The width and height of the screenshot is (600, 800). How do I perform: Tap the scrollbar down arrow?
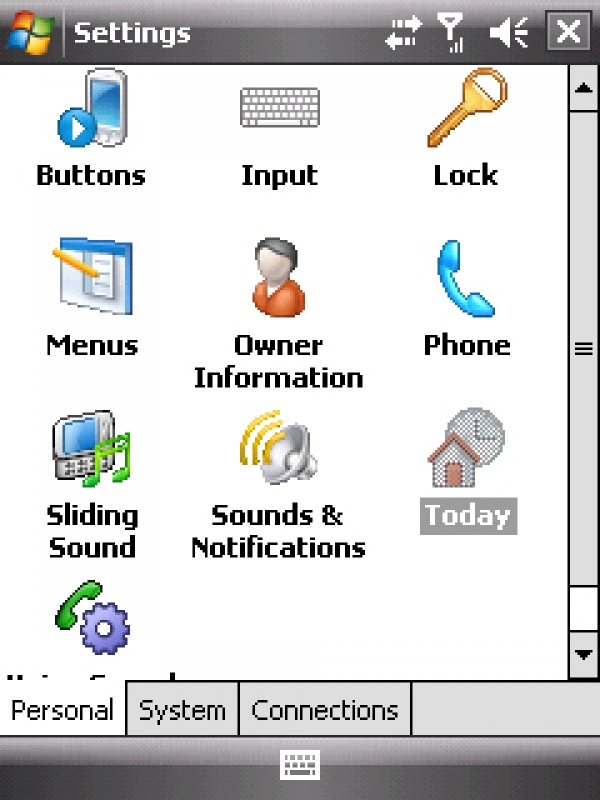(583, 655)
